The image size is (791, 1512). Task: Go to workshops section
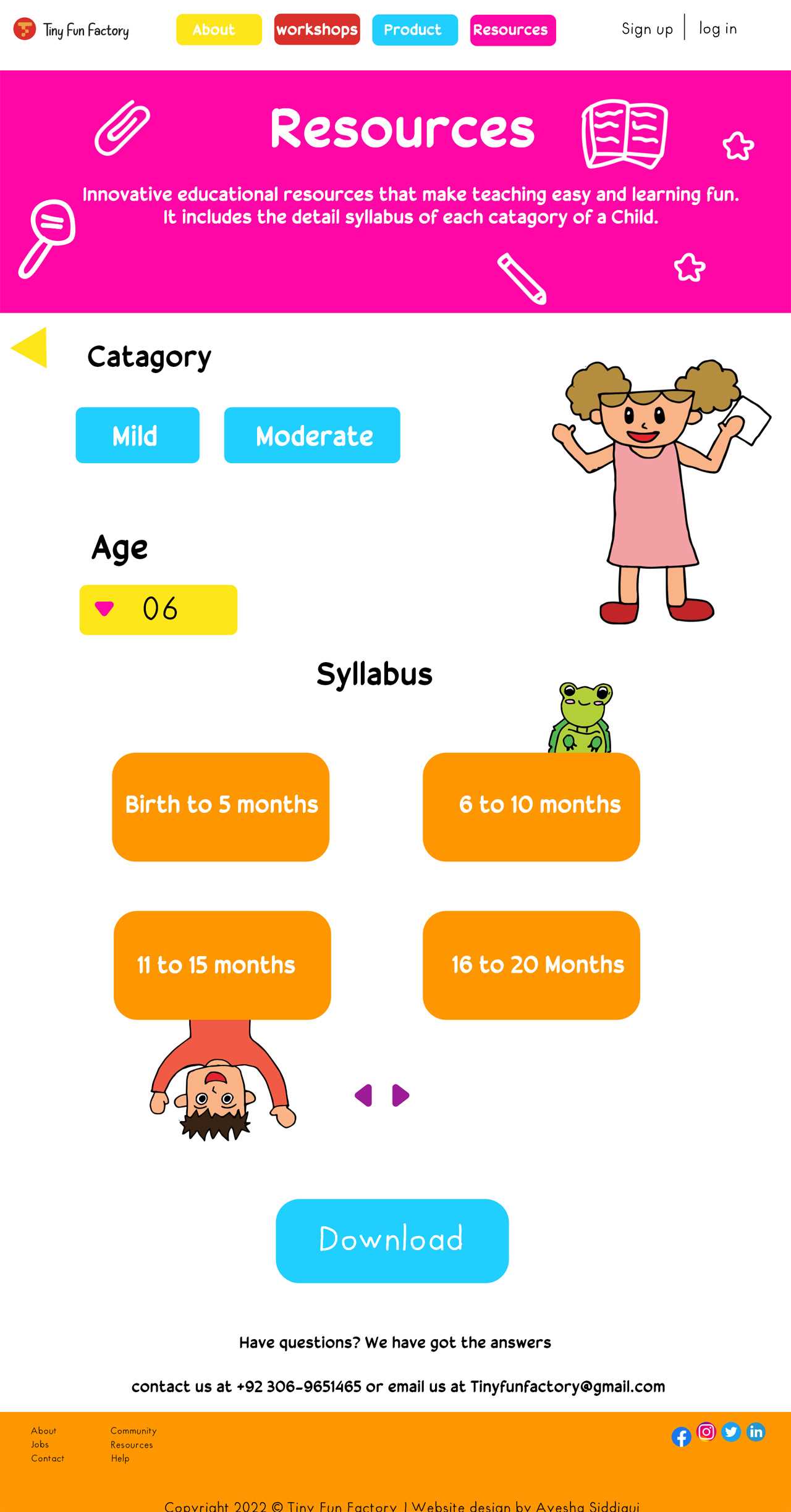[x=317, y=30]
